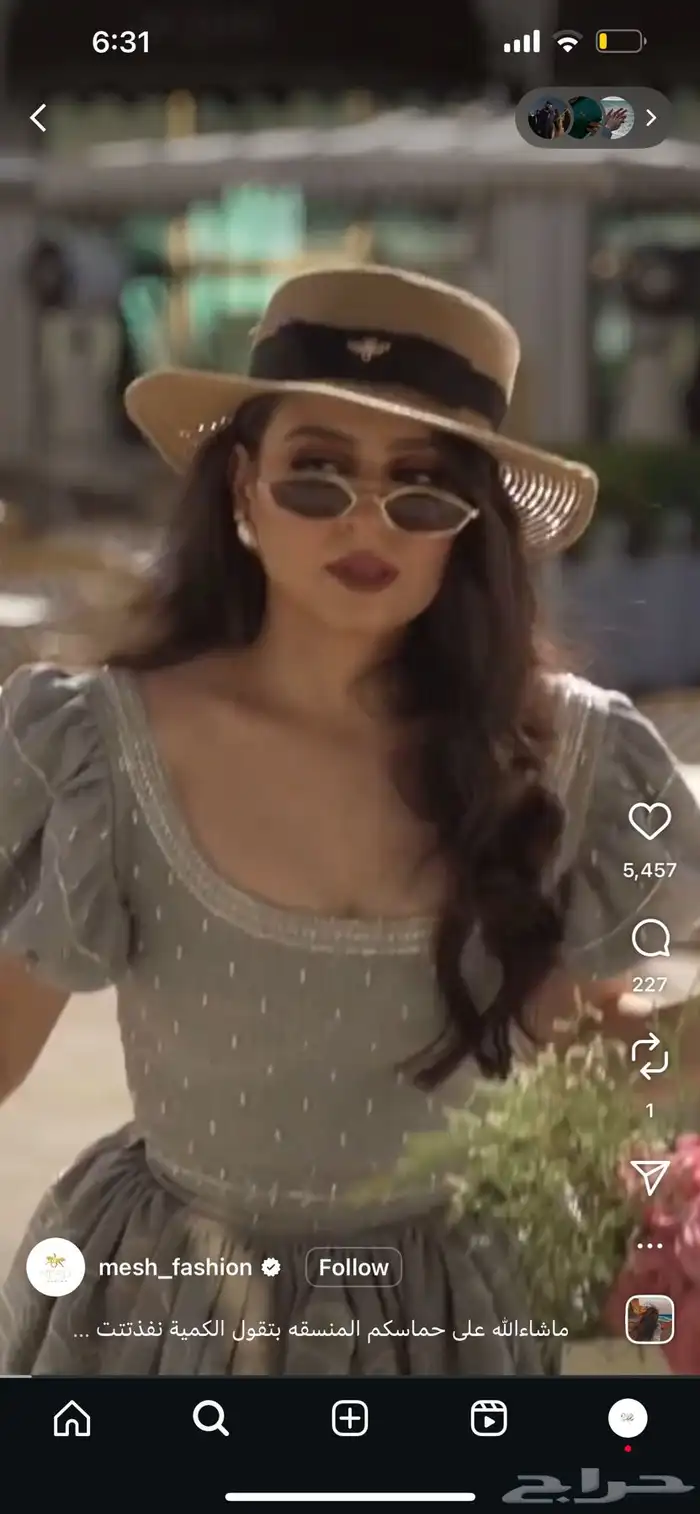Create a new post with the plus tab
This screenshot has height=1514, width=700.
350,1418
